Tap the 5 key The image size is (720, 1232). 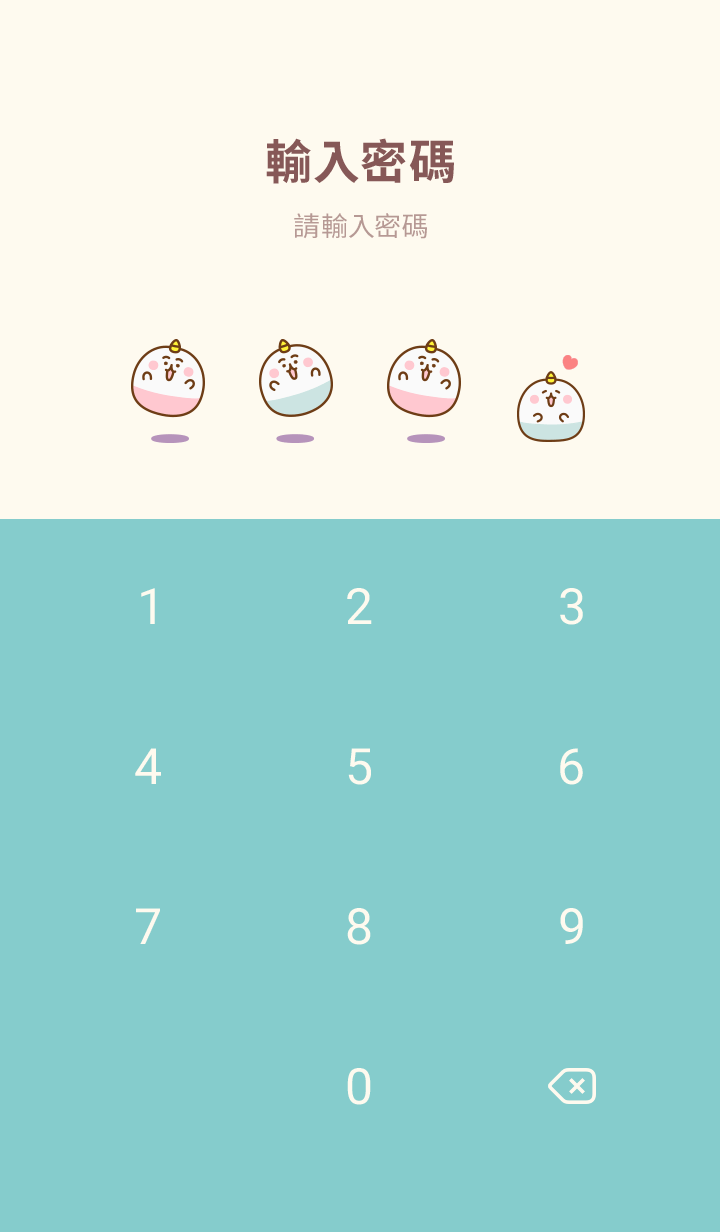coord(359,767)
